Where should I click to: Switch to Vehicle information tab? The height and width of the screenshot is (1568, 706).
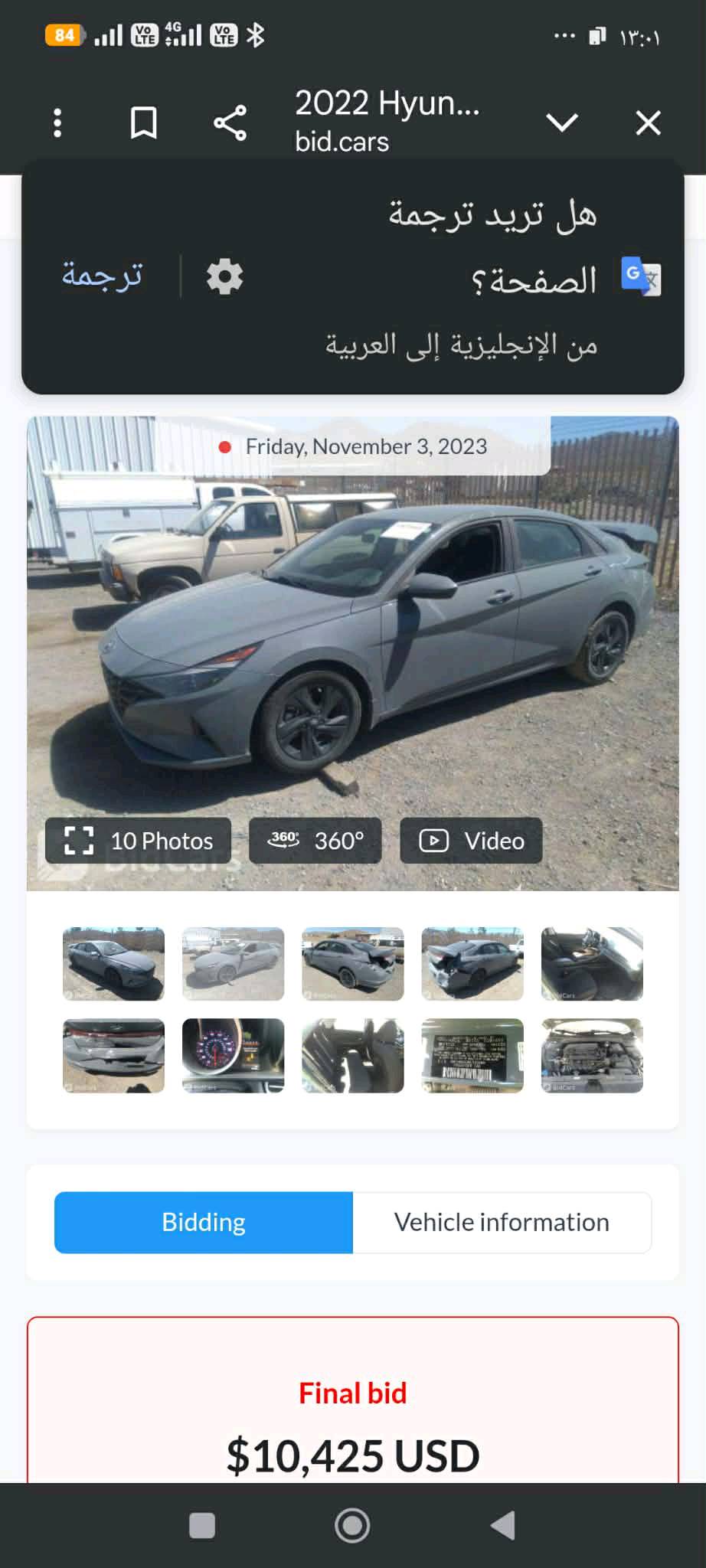(x=502, y=1222)
